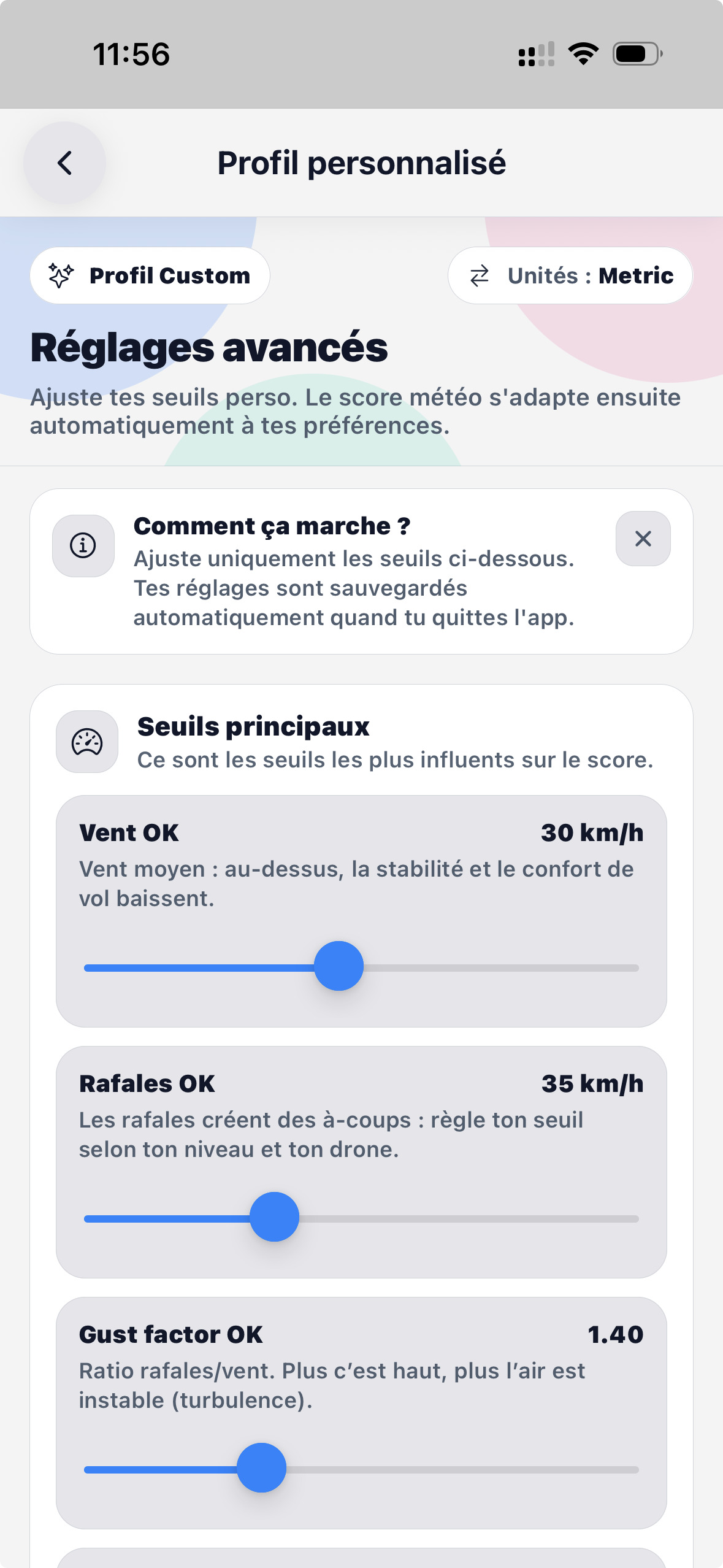The image size is (723, 1568).
Task: Tap the info circle icon in the help card
Action: [83, 545]
